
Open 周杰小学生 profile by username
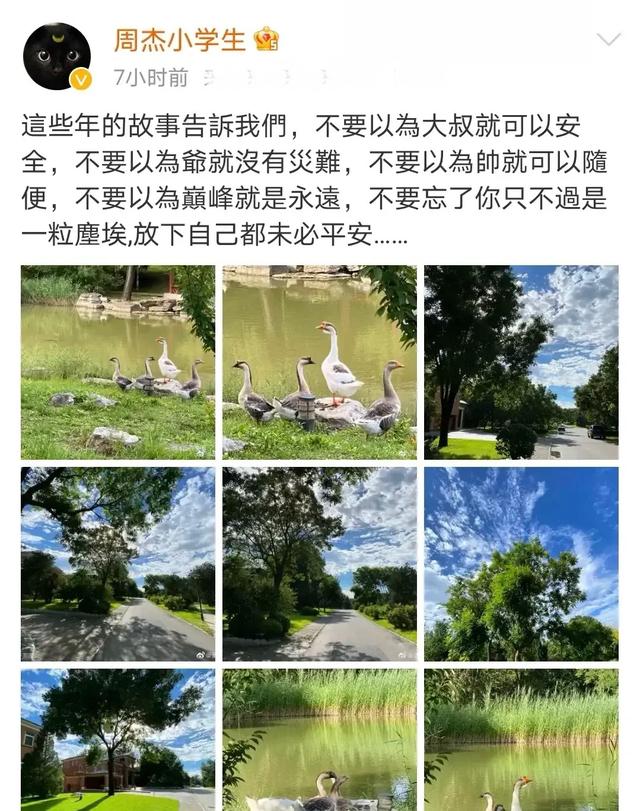pyautogui.click(x=179, y=40)
